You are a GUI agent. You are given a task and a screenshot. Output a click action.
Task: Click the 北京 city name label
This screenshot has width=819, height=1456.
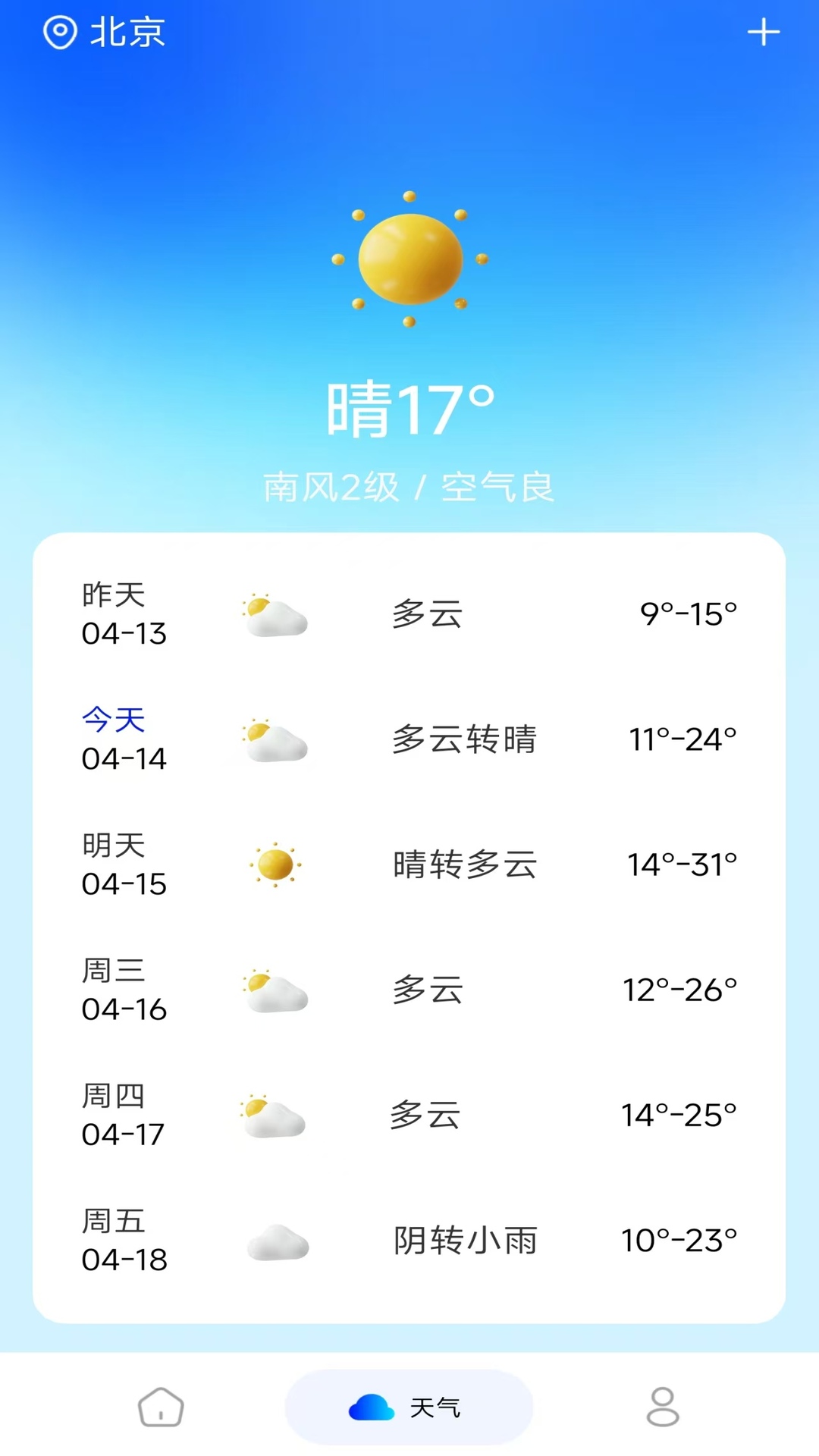click(x=127, y=31)
